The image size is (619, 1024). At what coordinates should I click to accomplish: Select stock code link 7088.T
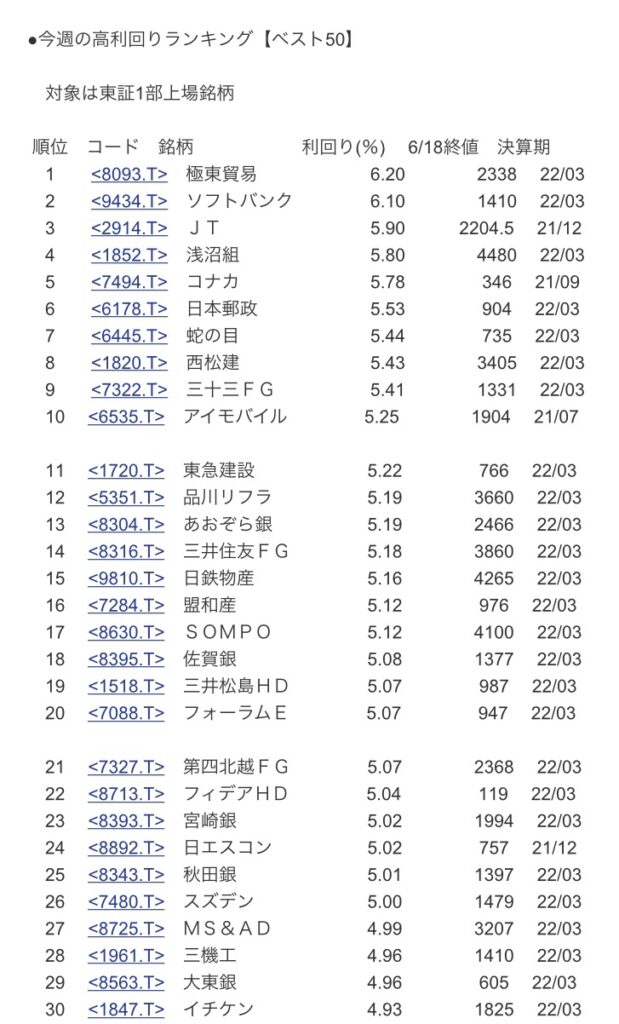pyautogui.click(x=126, y=713)
